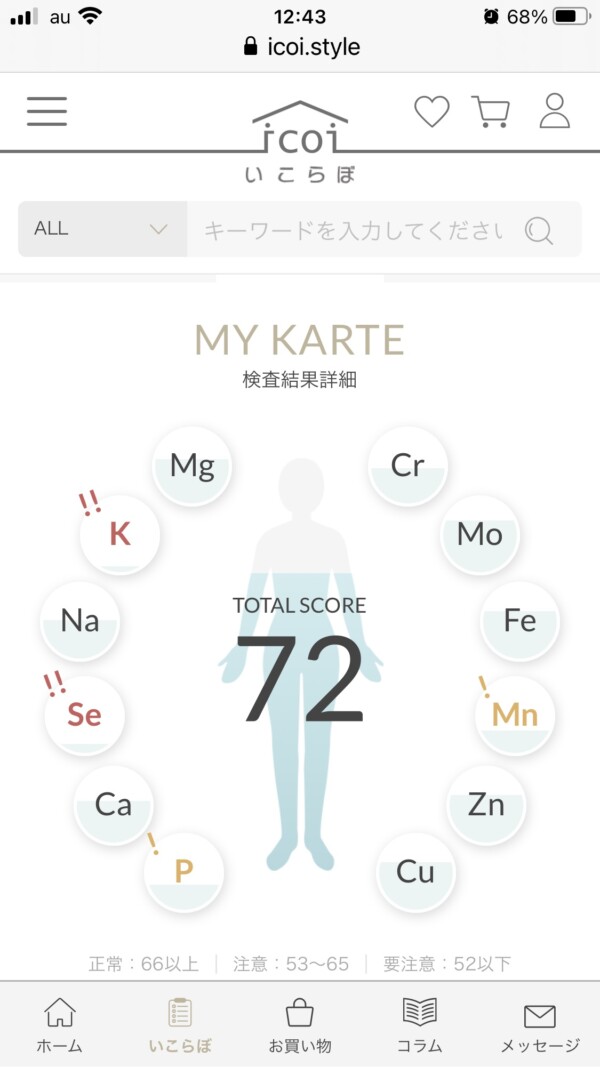This screenshot has height=1067, width=600.
Task: Open the favorites heart icon
Action: (x=432, y=112)
